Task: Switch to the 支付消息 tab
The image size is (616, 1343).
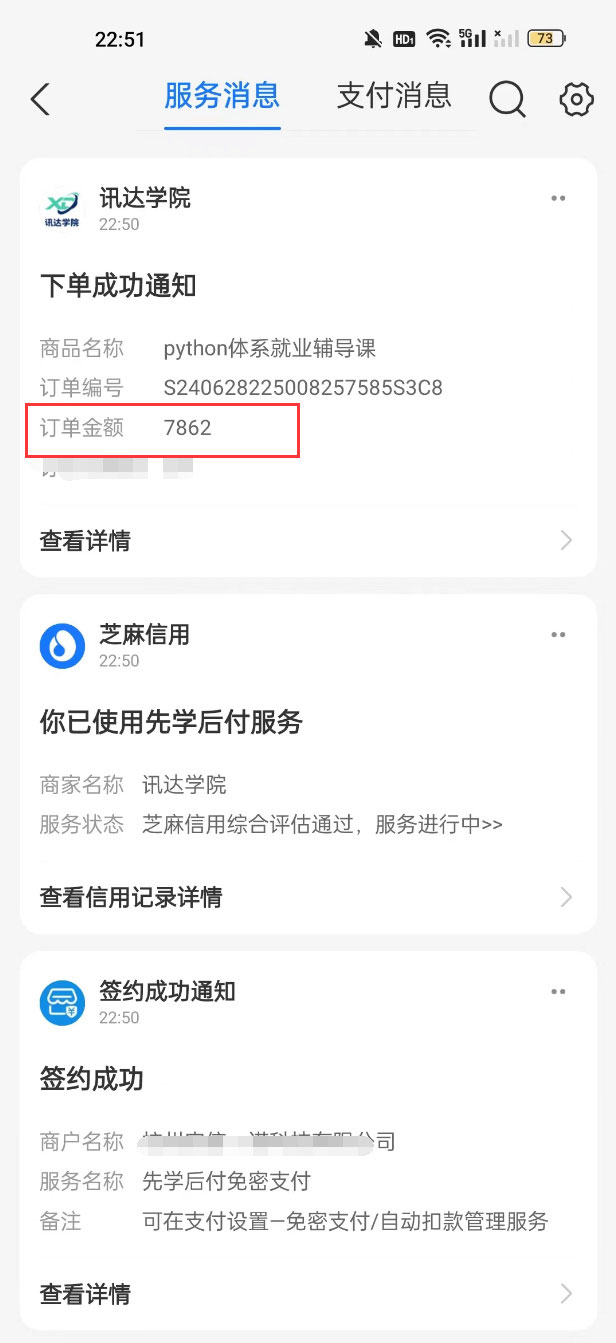Action: [394, 96]
